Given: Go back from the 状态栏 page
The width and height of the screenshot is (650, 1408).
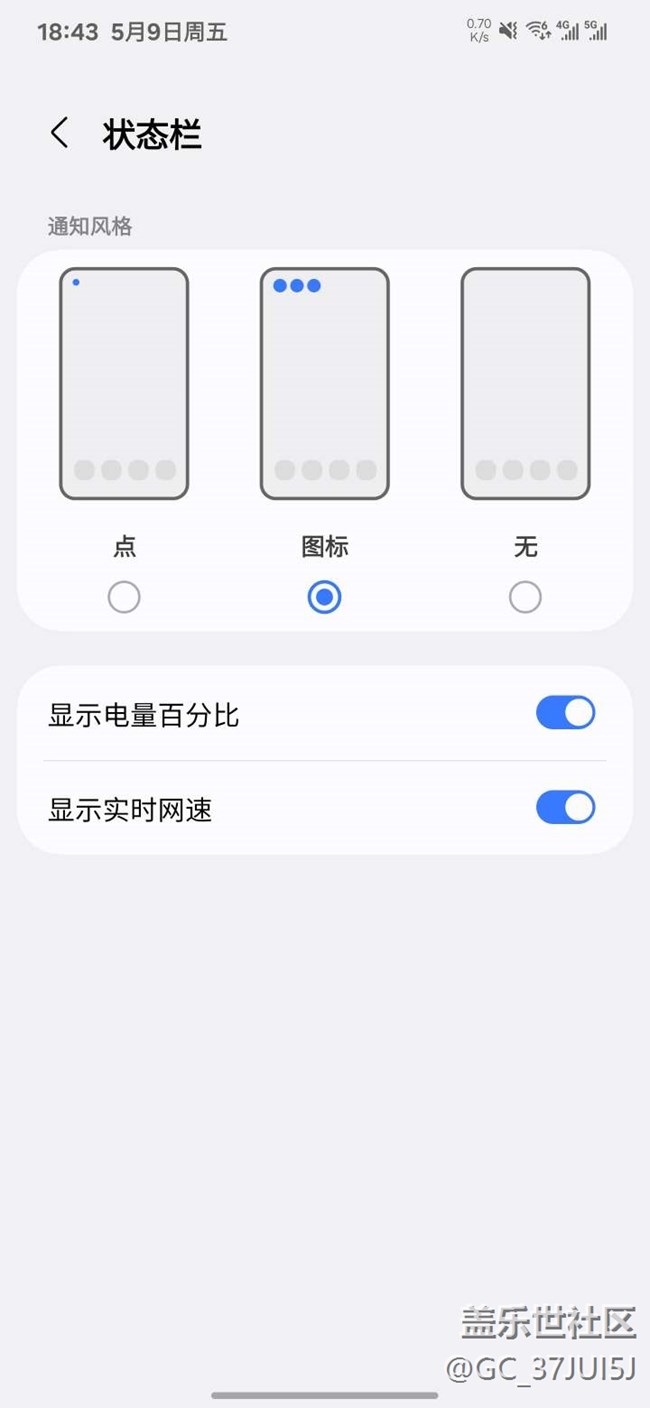Looking at the screenshot, I should [x=60, y=133].
